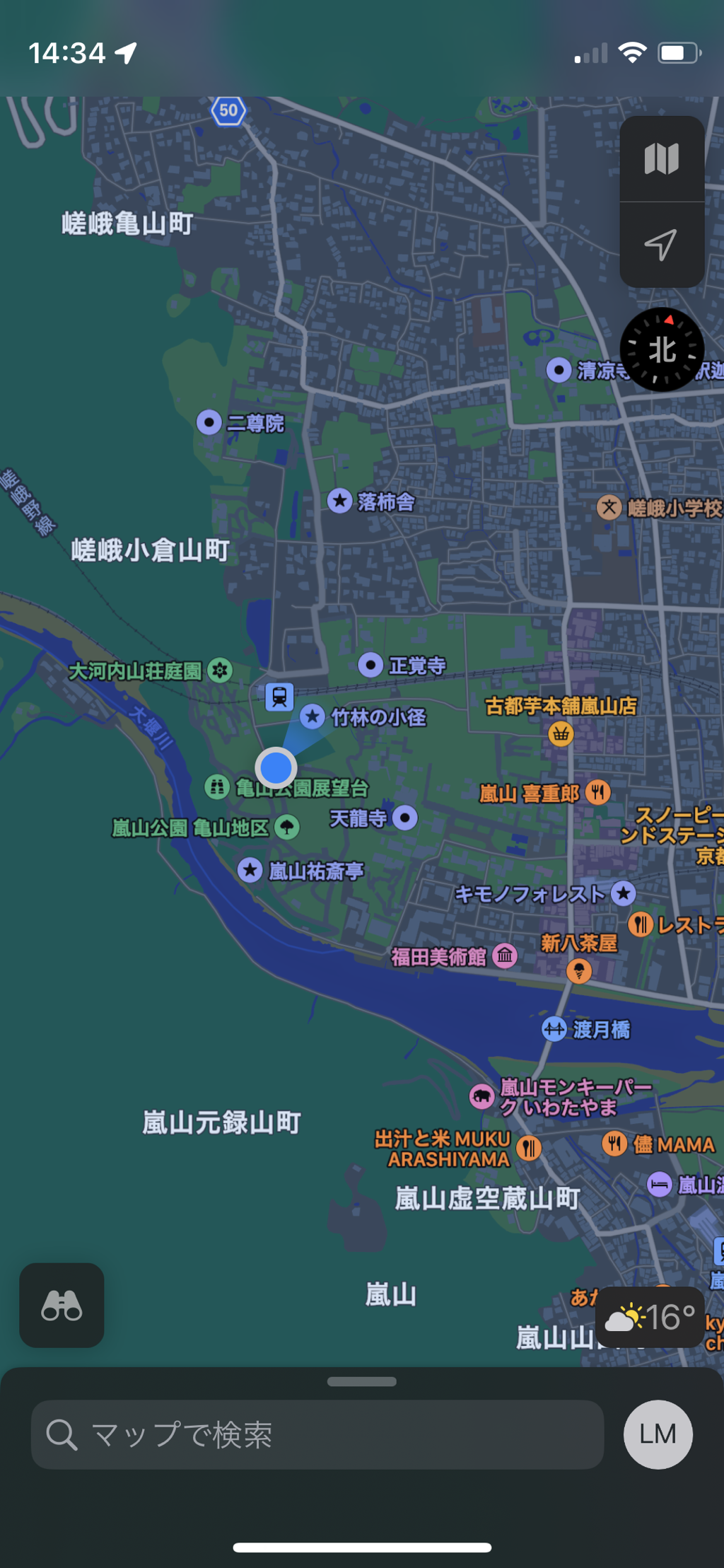Open the map mode selector

[661, 159]
